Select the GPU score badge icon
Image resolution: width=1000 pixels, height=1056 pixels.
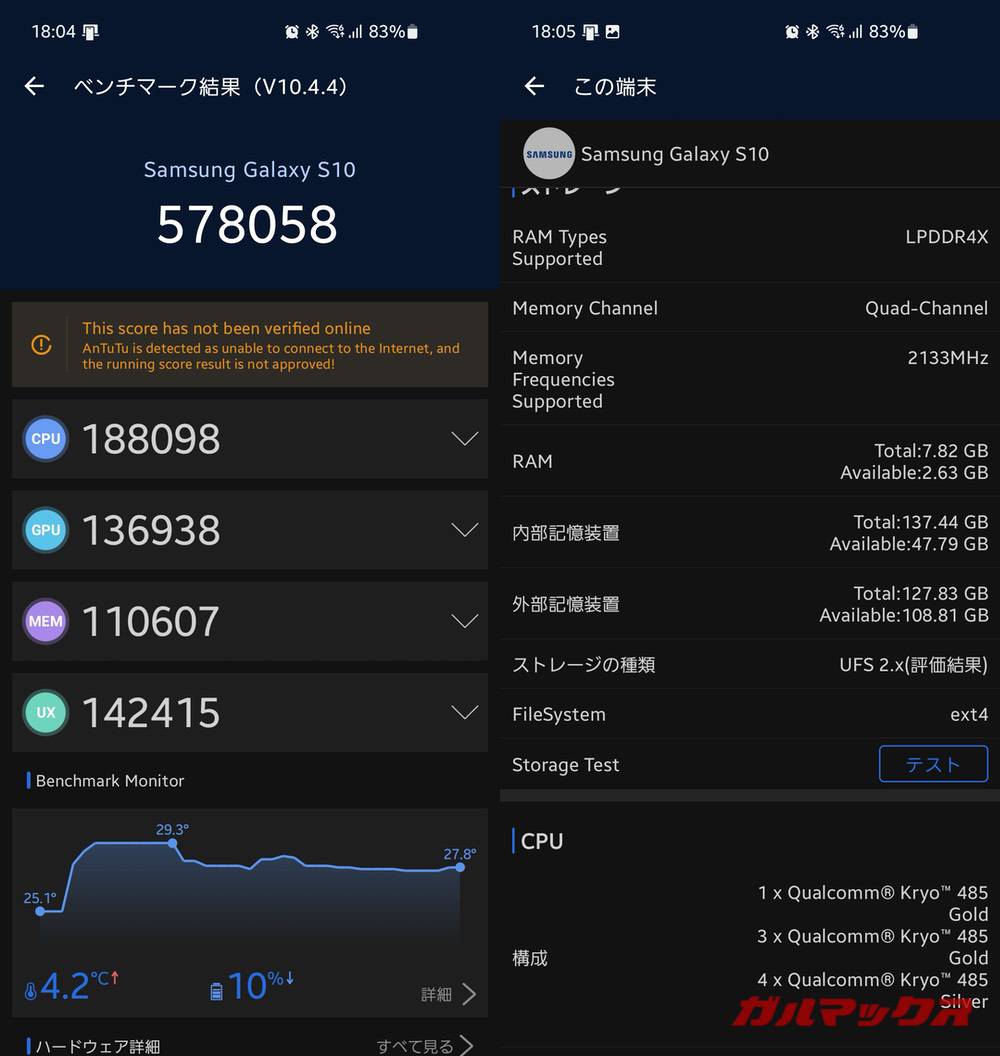click(45, 530)
